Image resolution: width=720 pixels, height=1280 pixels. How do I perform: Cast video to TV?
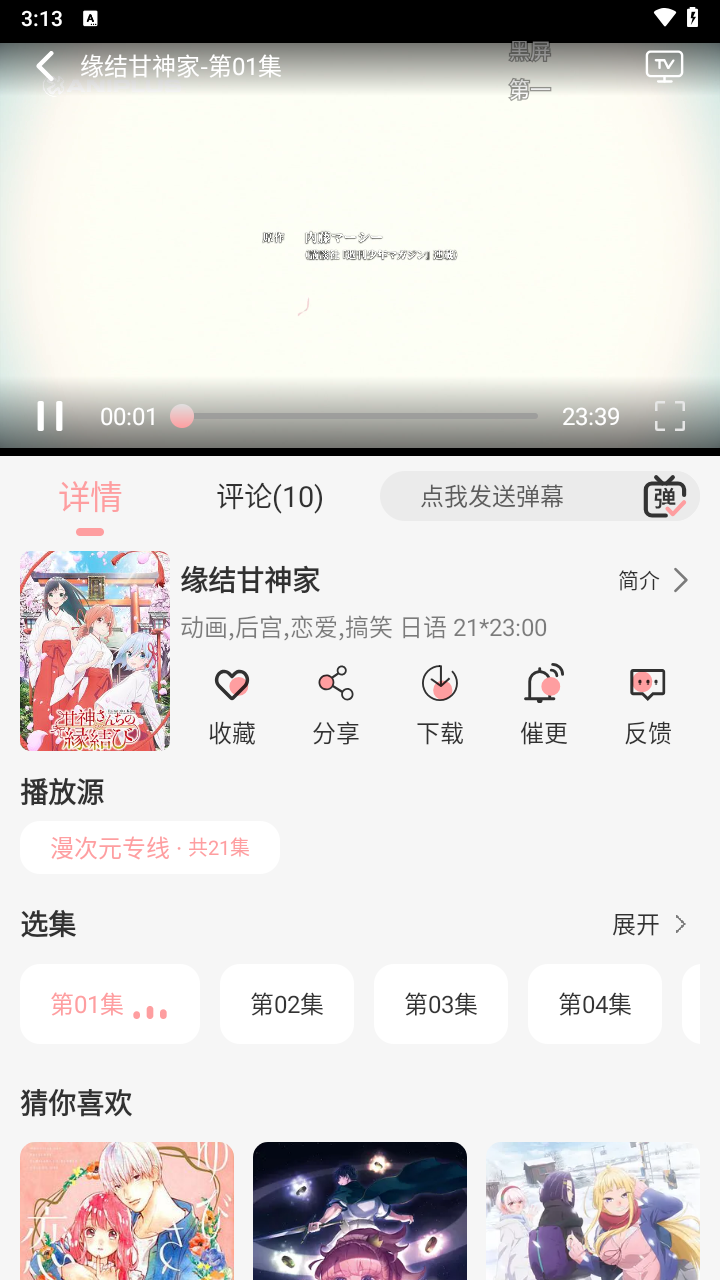pos(664,66)
